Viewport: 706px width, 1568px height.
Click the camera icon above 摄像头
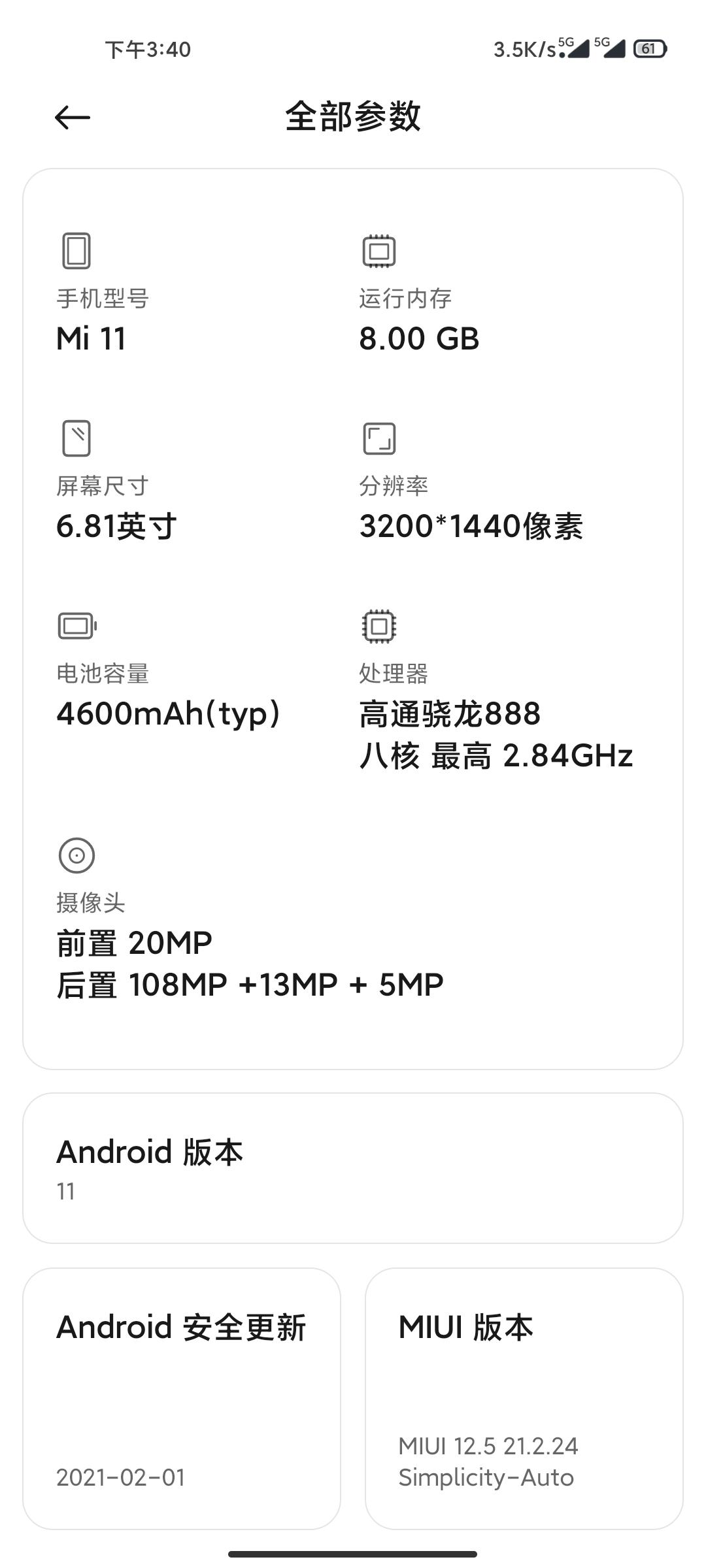click(76, 855)
